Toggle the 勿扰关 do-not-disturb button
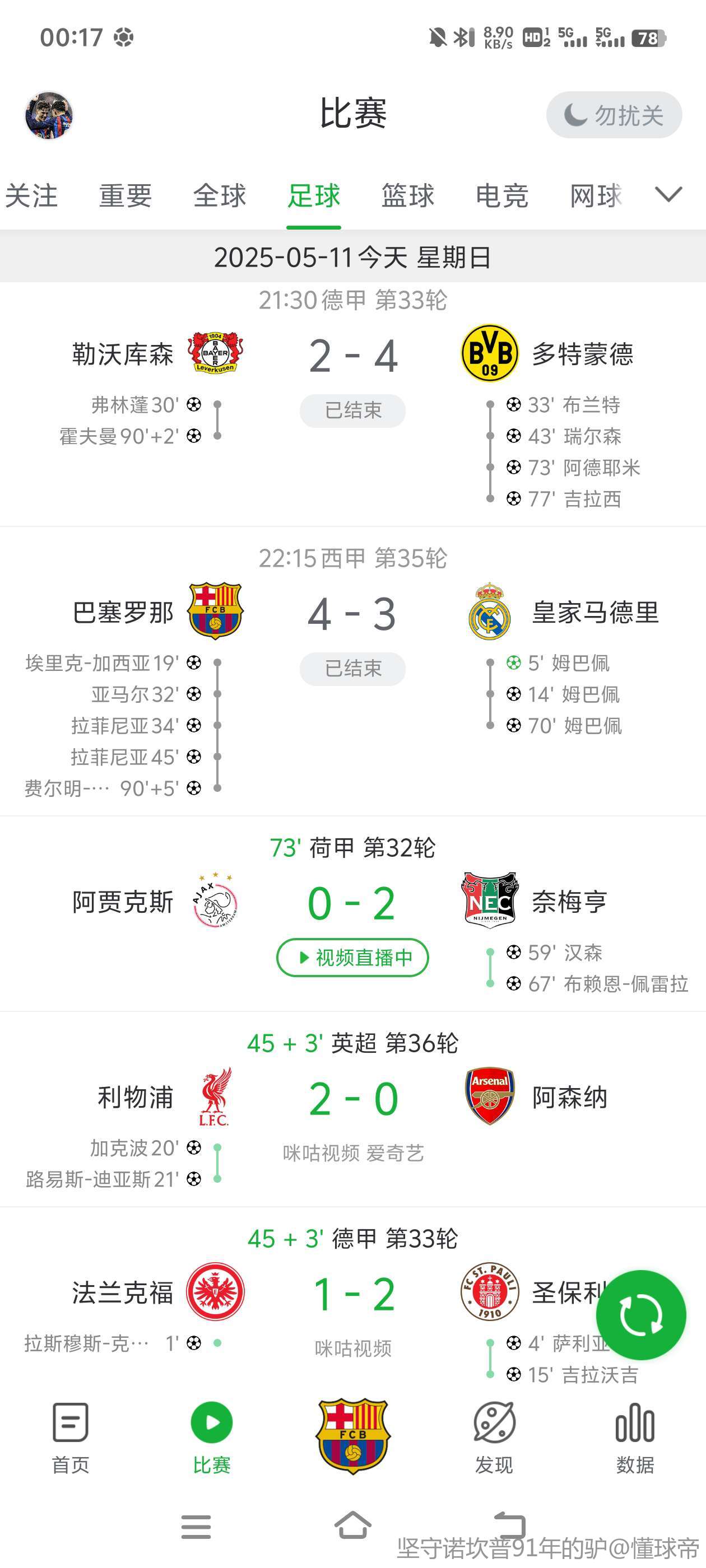Viewport: 706px width, 1568px height. [x=614, y=115]
